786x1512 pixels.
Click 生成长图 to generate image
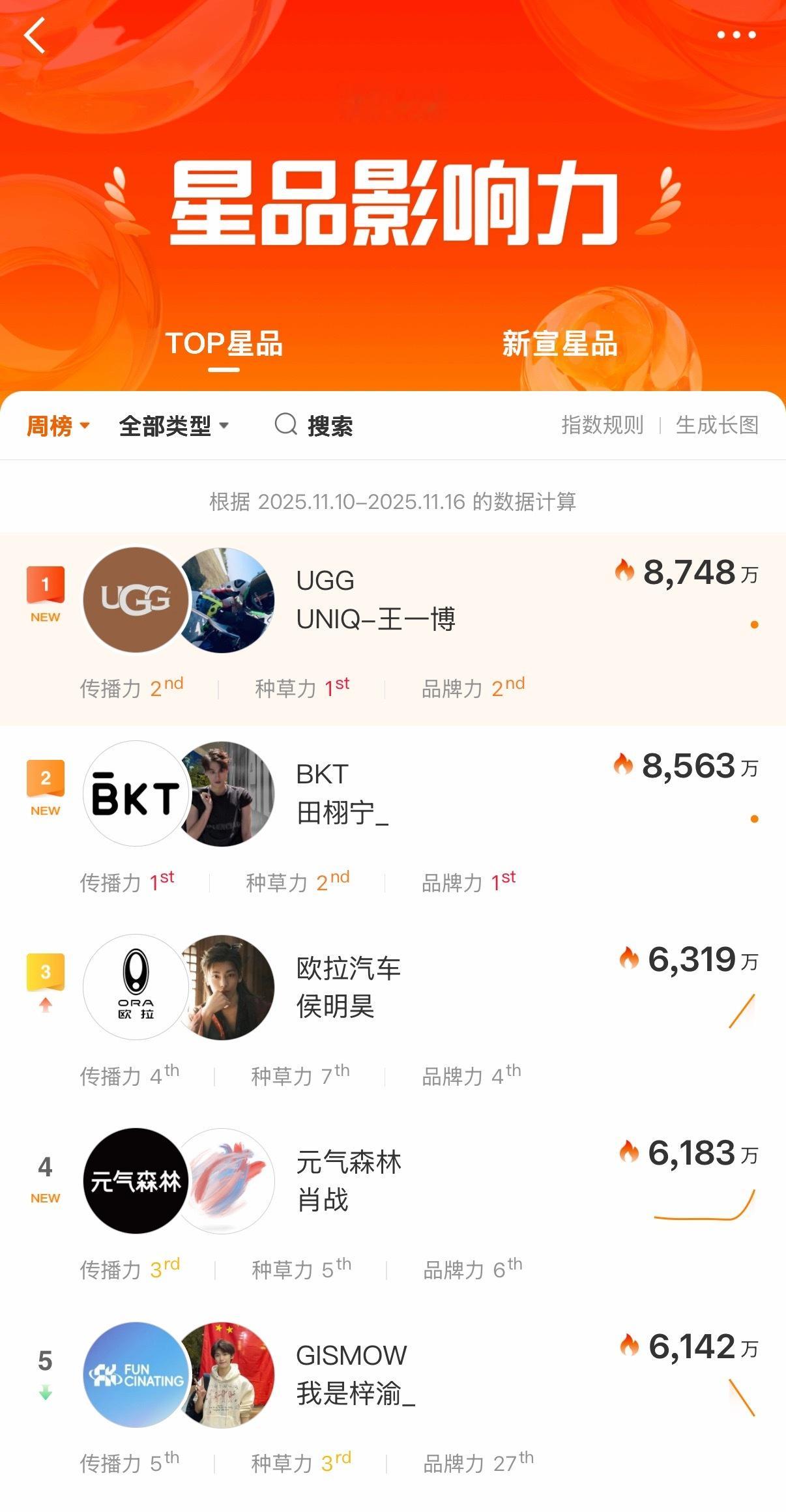pyautogui.click(x=717, y=425)
